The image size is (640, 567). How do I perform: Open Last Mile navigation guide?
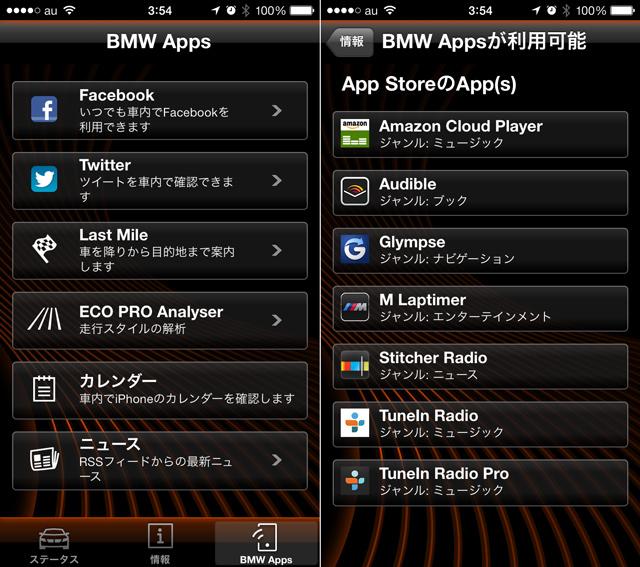pyautogui.click(x=160, y=250)
